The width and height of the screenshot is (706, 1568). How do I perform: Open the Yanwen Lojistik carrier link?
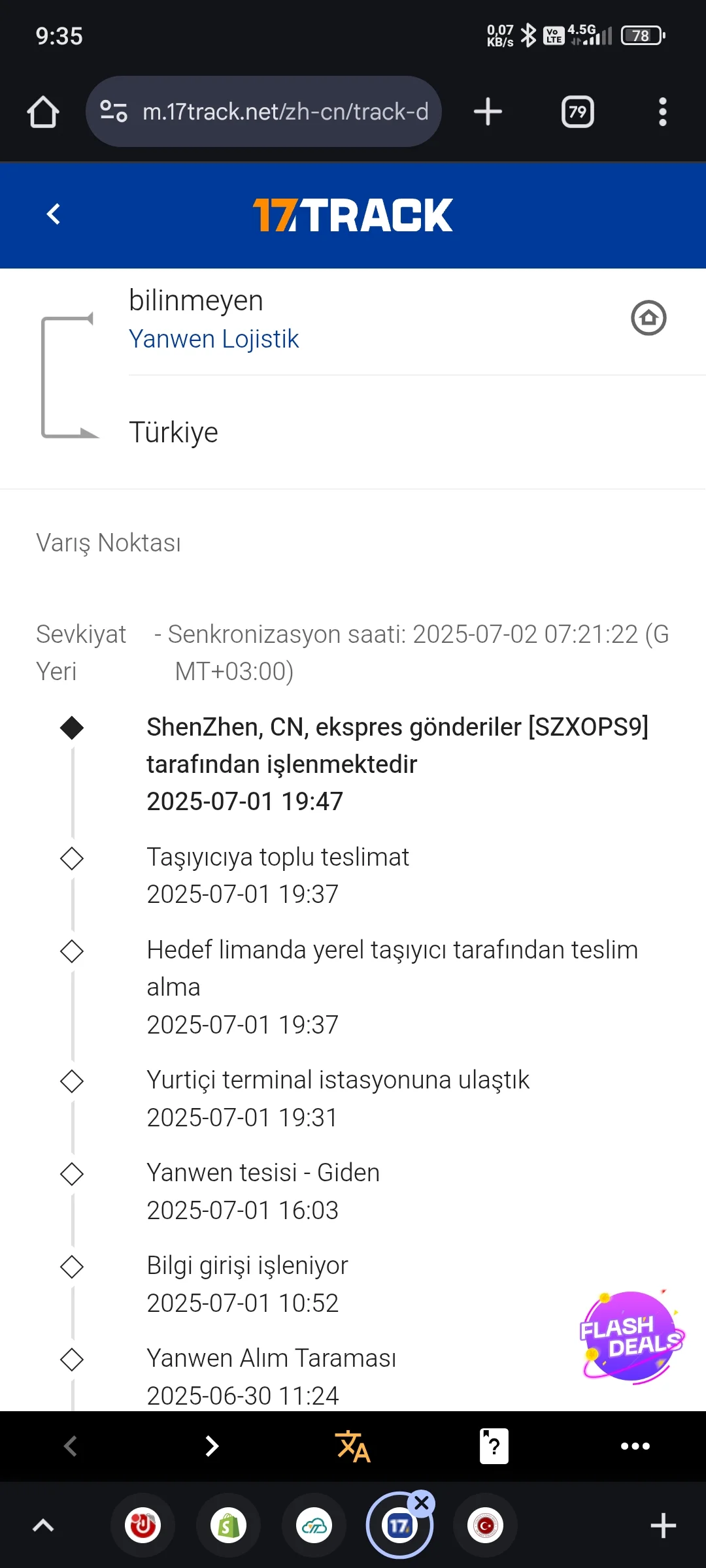(x=214, y=339)
